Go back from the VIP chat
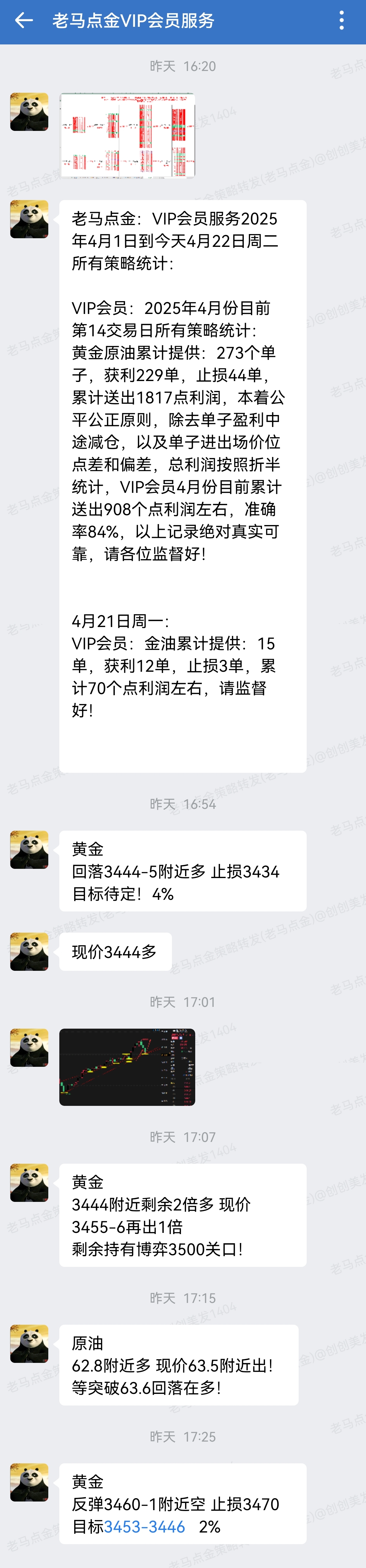 [24, 21]
